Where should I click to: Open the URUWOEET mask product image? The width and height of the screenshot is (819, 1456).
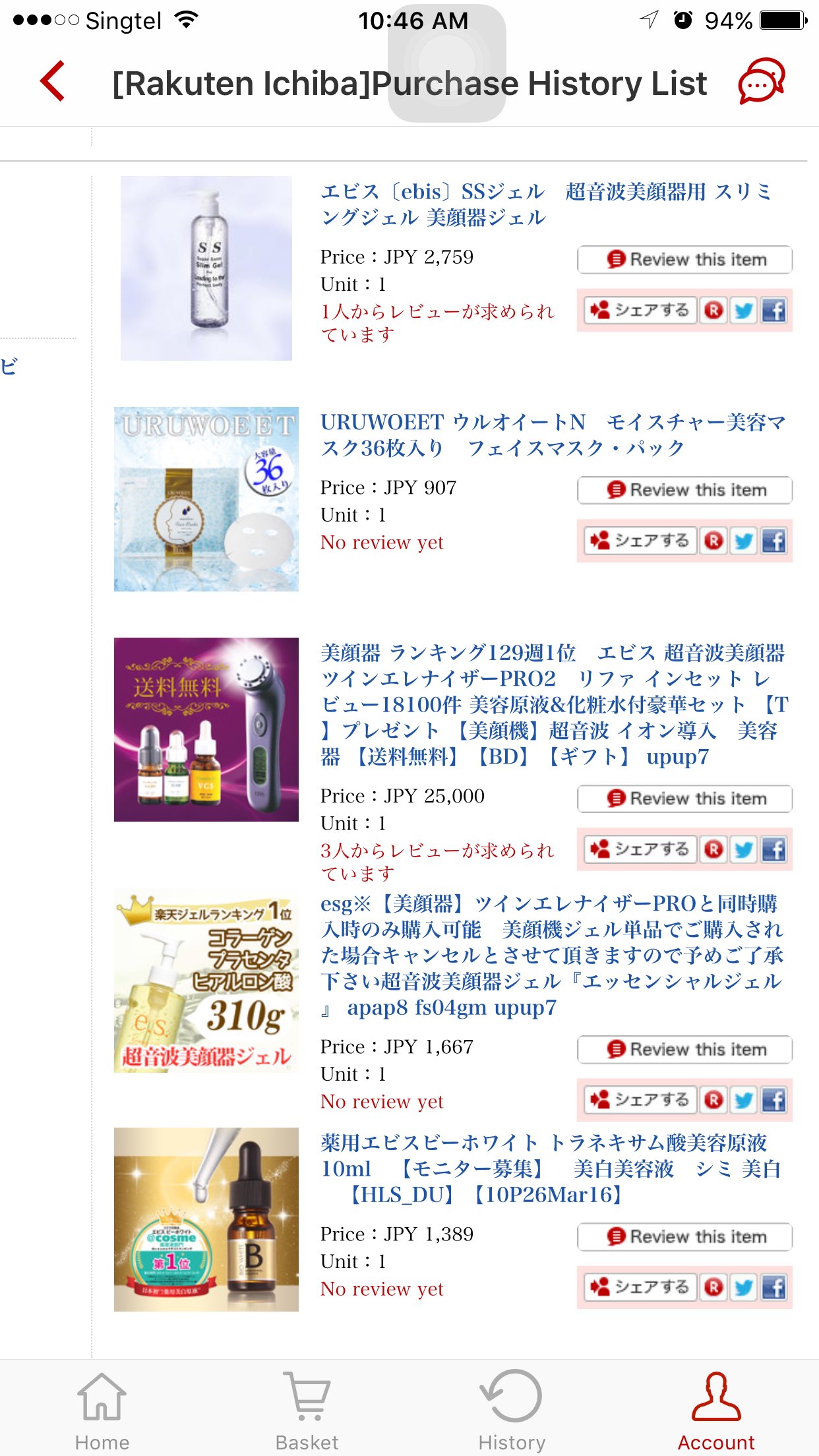206,499
